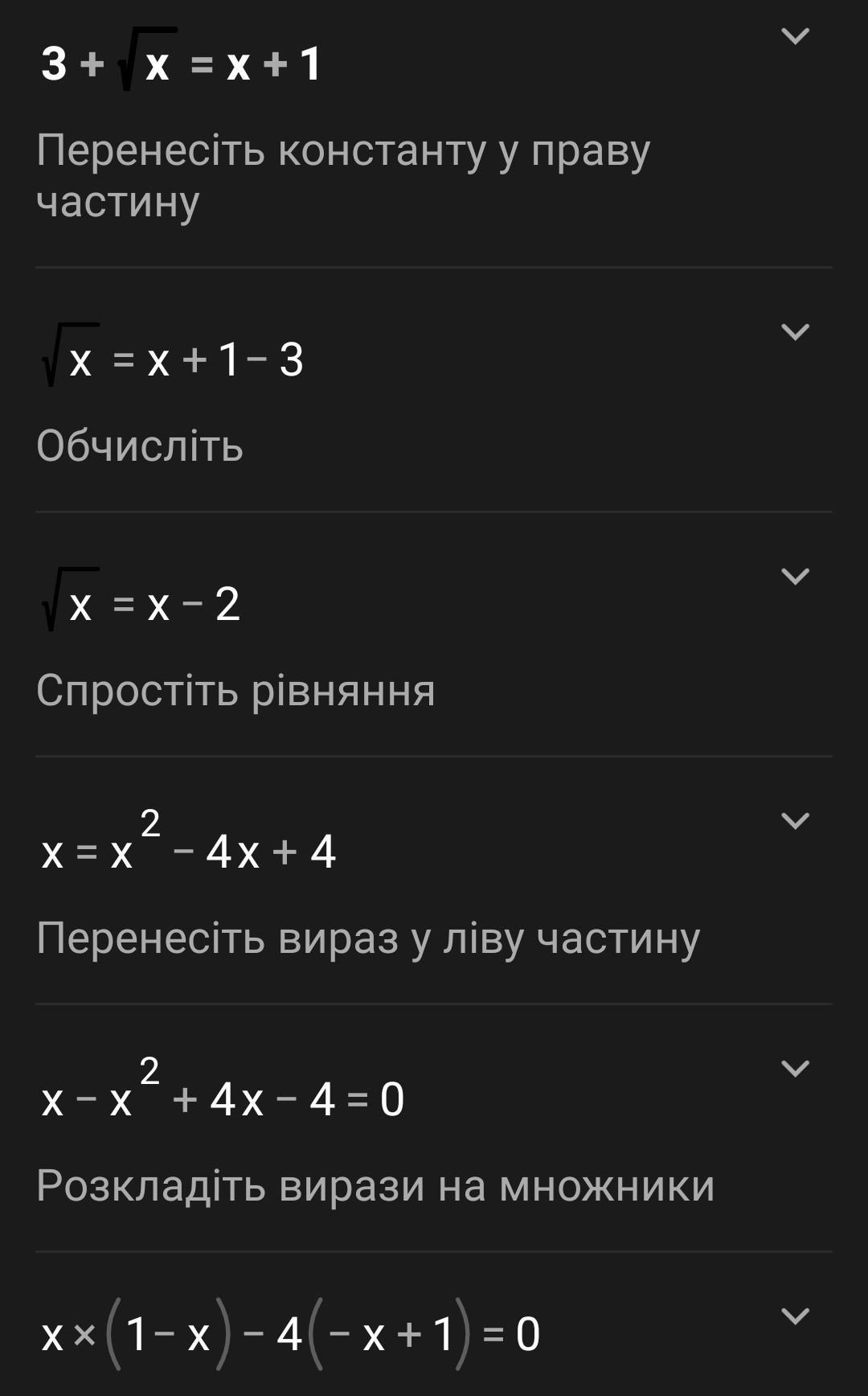Expand the step 3 + √x = x + 1
Screen dimensions: 868x1396
coord(795,35)
